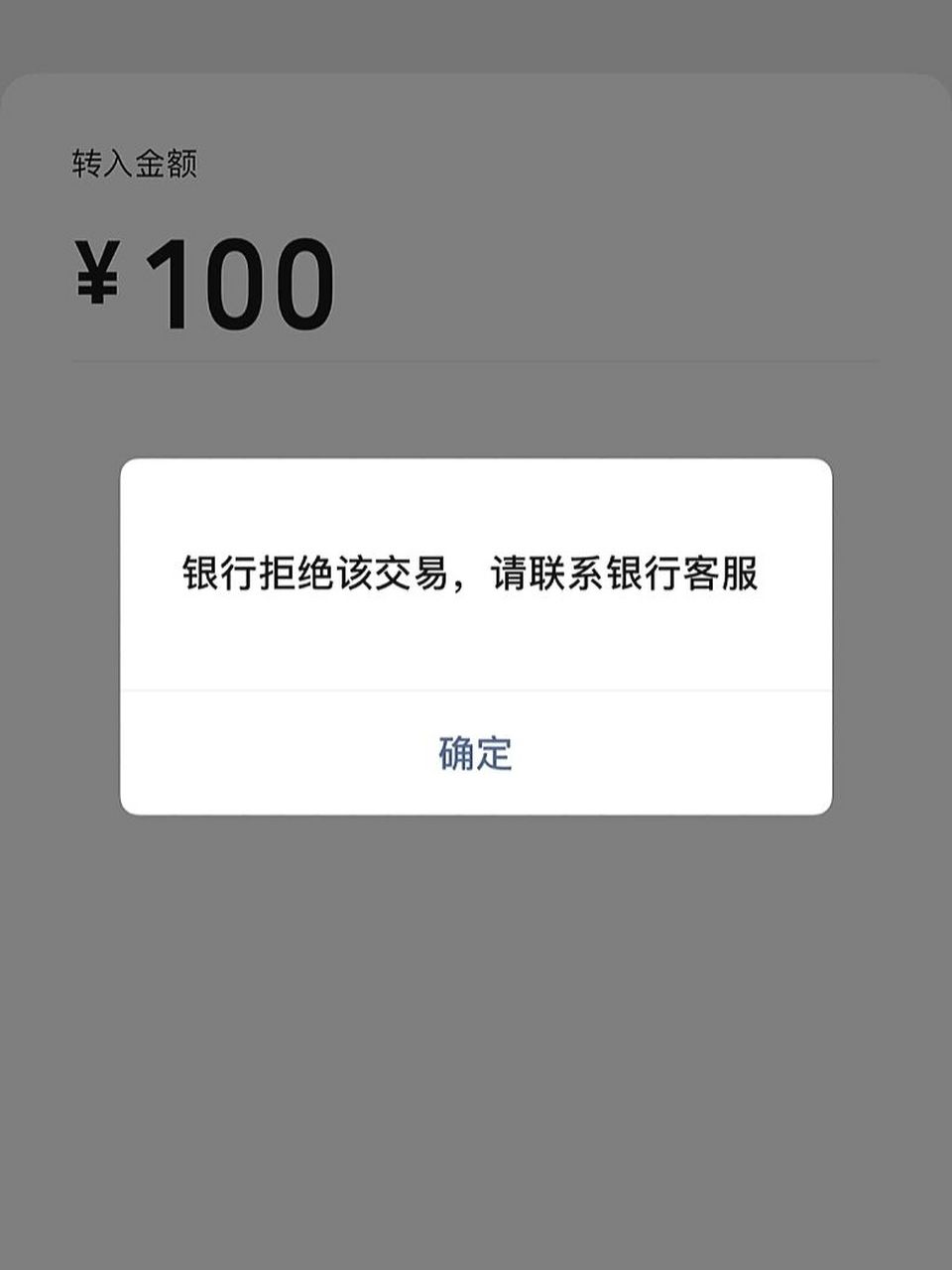Click 确定 to acknowledge the bank error
The width and height of the screenshot is (952, 1270).
pyautogui.click(x=476, y=754)
